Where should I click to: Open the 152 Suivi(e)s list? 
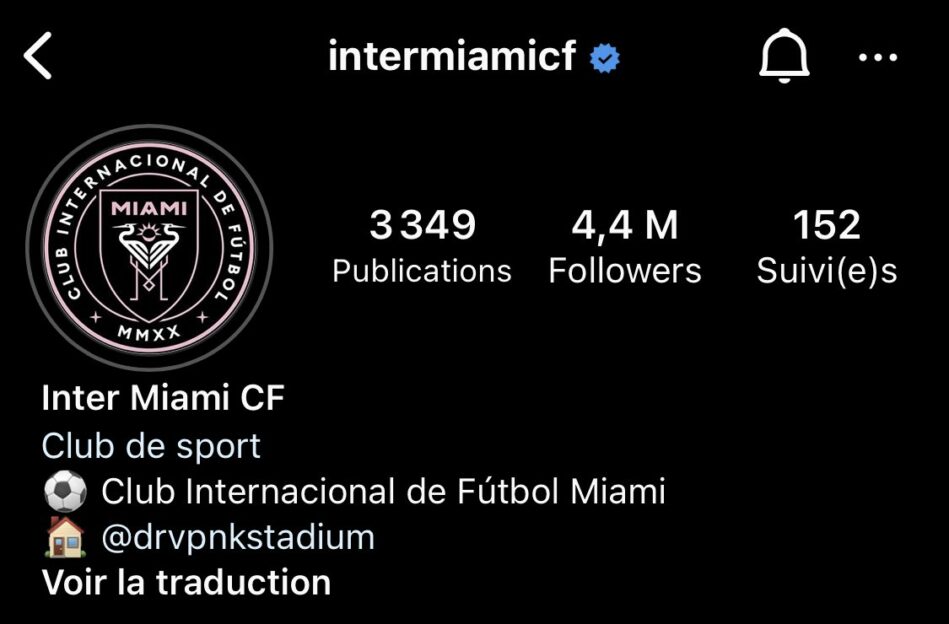826,246
